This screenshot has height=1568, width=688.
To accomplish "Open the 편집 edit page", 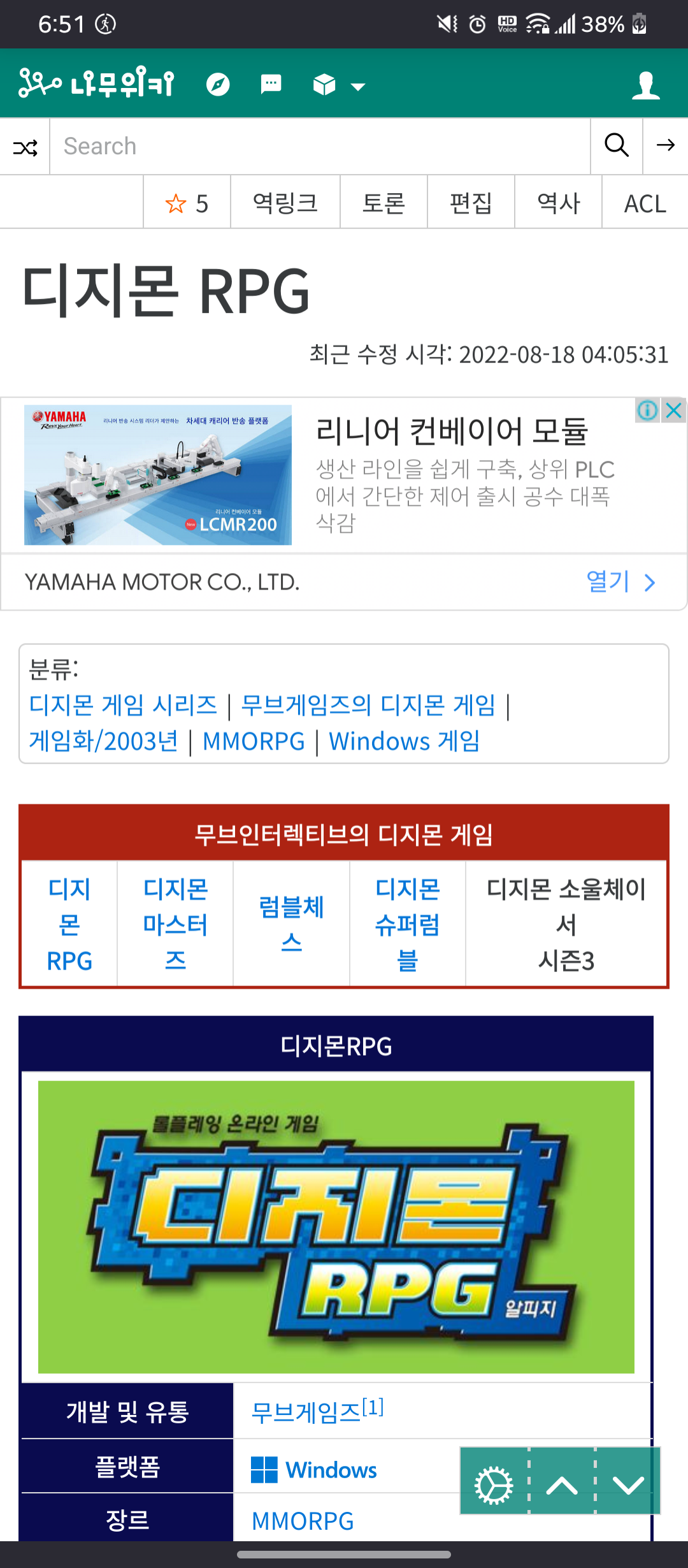I will click(x=471, y=204).
